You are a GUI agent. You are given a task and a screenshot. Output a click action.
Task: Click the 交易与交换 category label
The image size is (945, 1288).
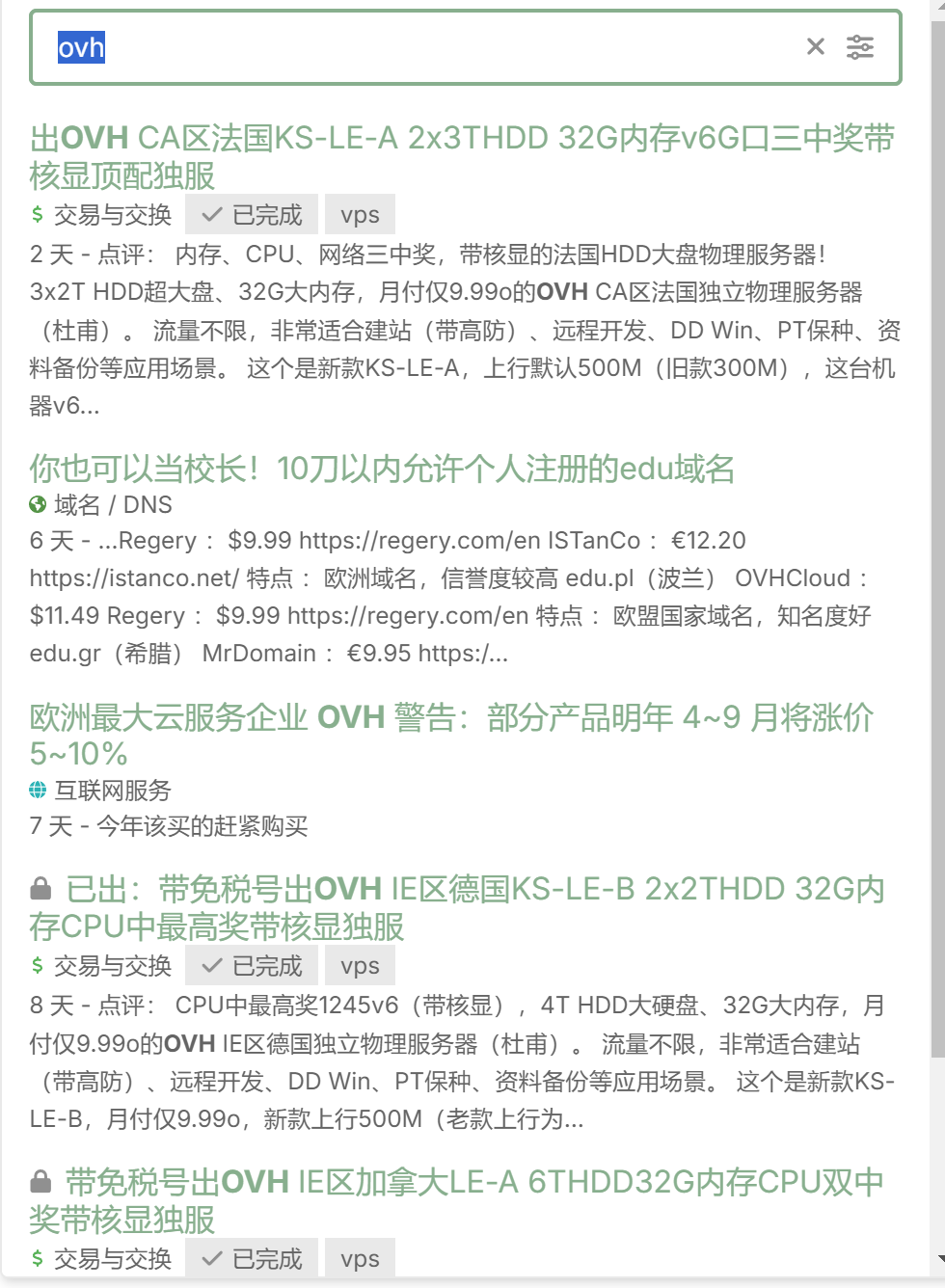[114, 214]
